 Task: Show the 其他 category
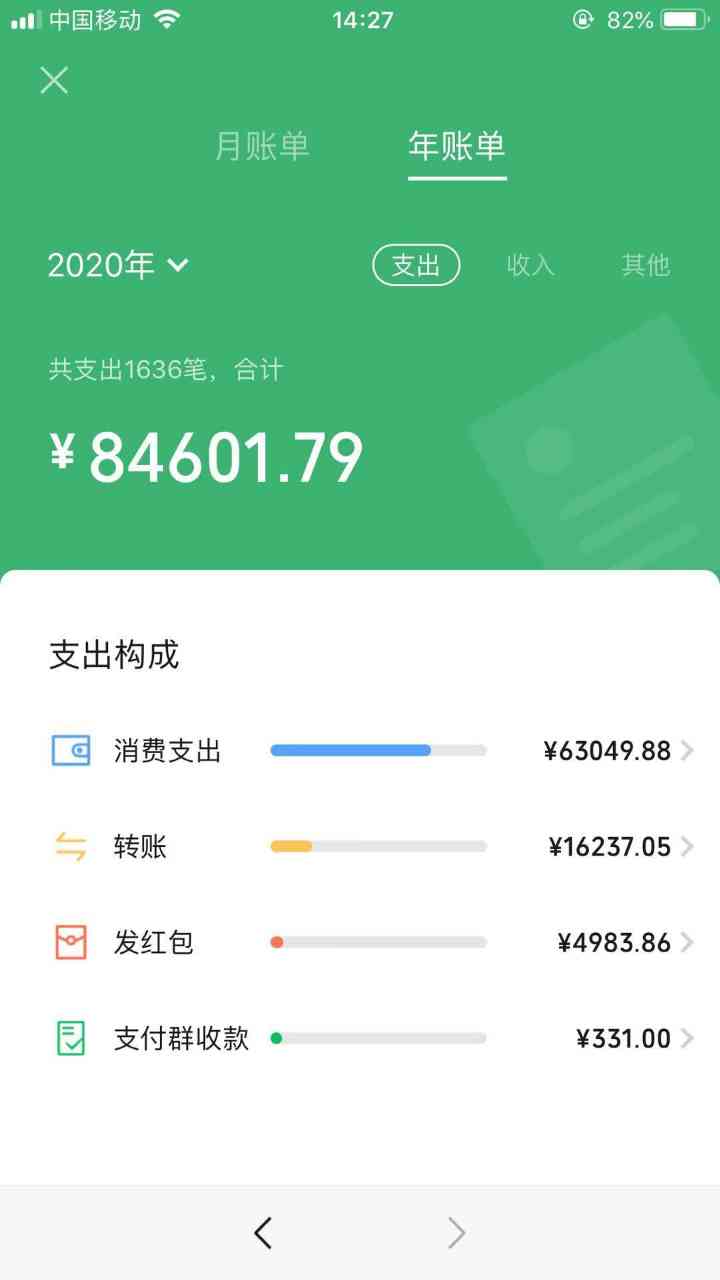coord(645,265)
